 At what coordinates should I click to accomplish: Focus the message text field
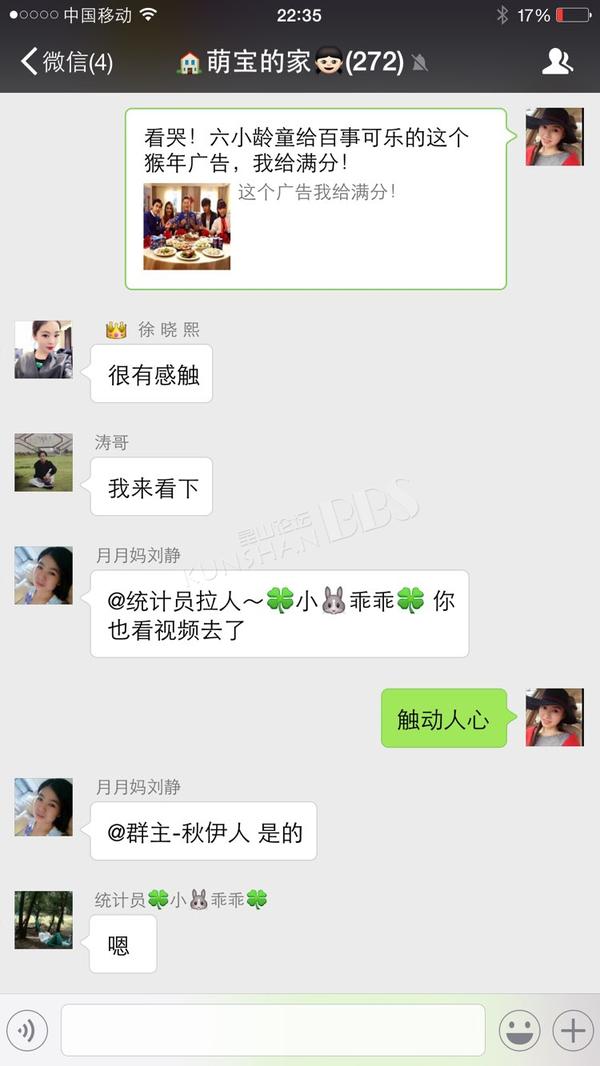click(272, 1030)
